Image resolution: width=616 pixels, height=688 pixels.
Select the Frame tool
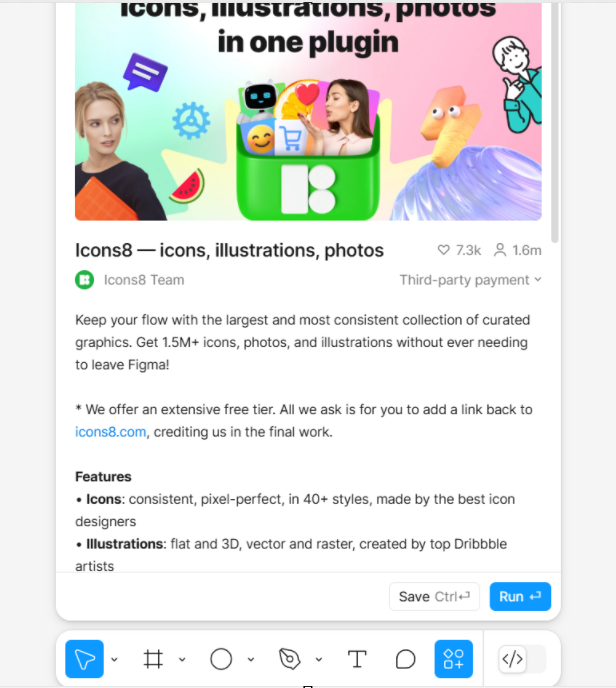click(153, 659)
